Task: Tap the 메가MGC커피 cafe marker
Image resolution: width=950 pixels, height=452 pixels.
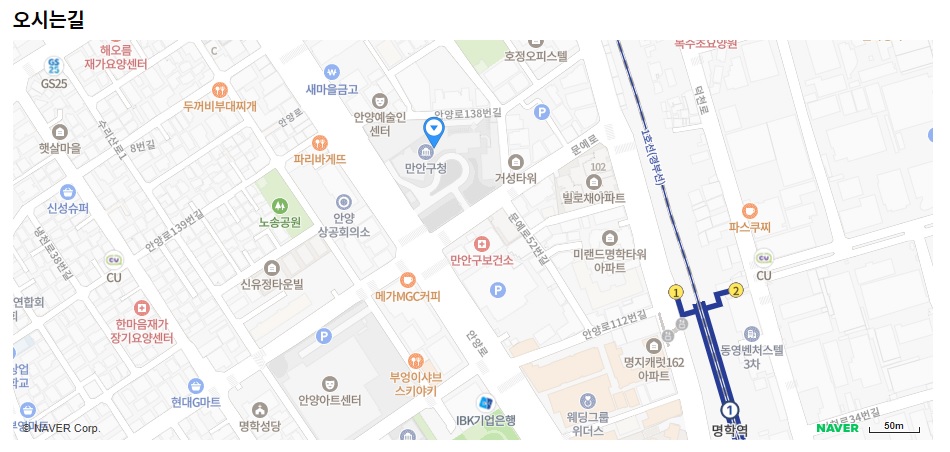Action: point(407,280)
